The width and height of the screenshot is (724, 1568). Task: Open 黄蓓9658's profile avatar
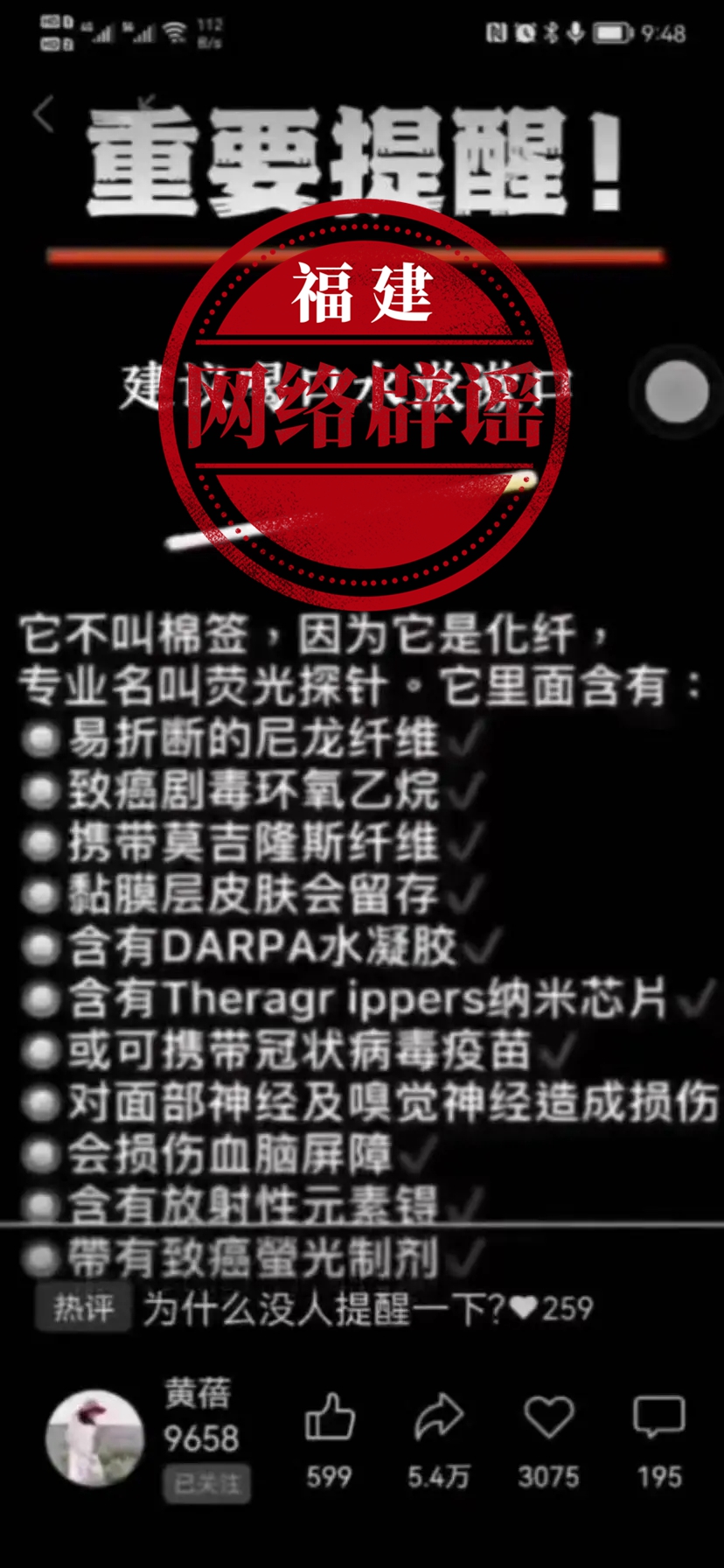point(94,1438)
